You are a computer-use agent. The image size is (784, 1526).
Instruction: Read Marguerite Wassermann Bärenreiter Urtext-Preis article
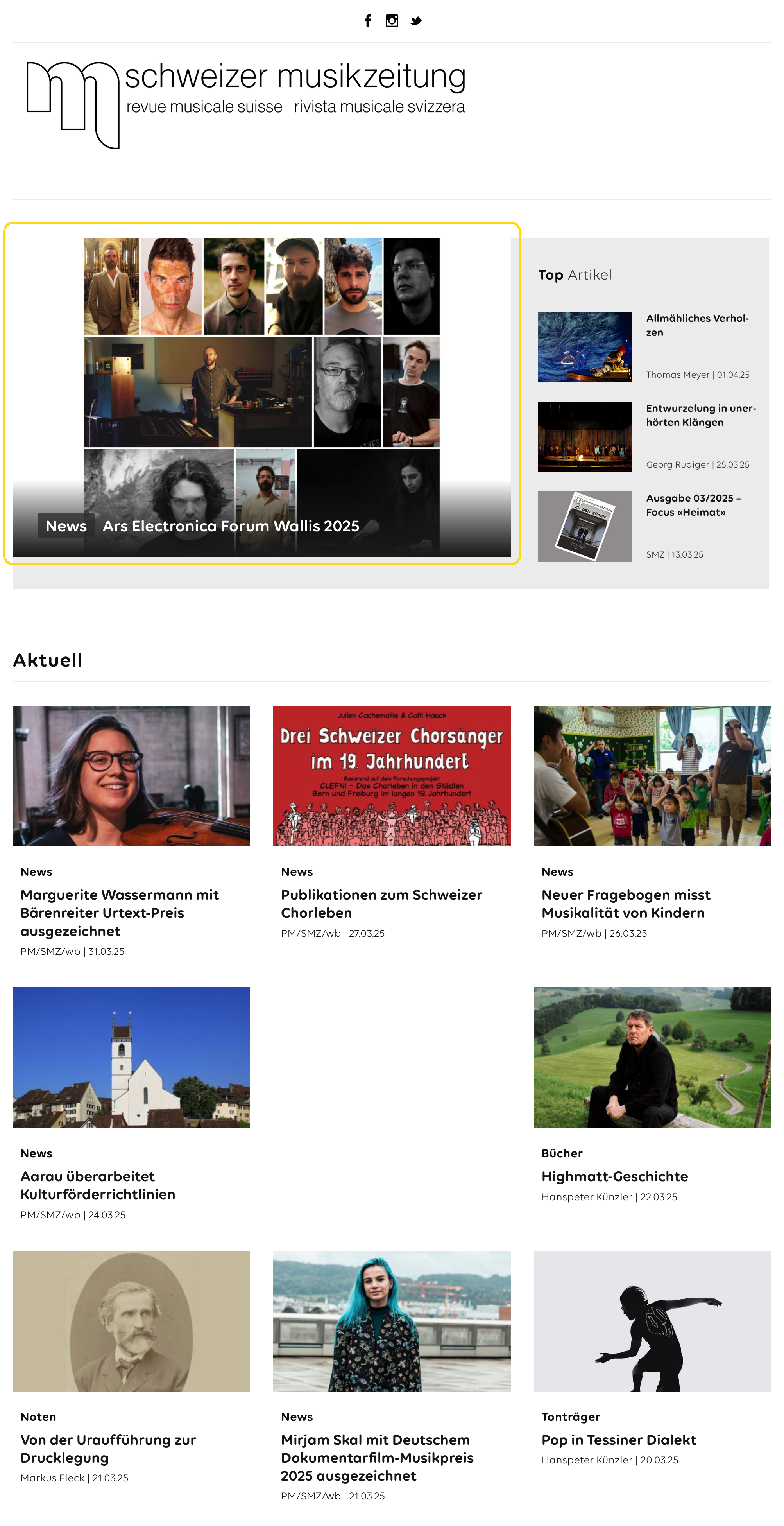120,913
